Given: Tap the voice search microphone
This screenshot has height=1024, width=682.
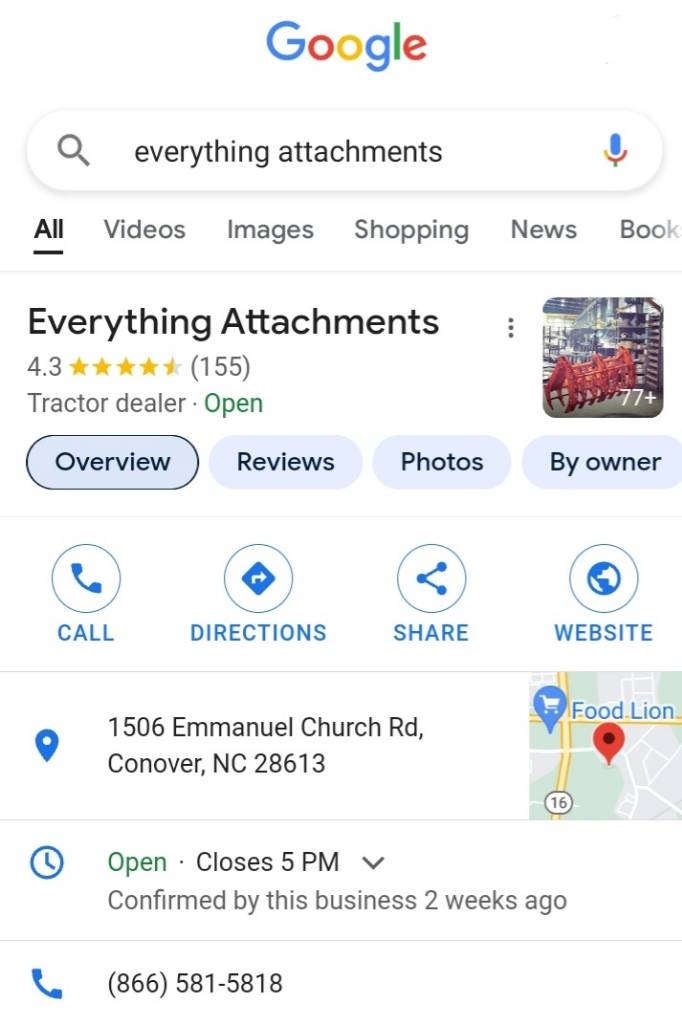Looking at the screenshot, I should pyautogui.click(x=616, y=152).
